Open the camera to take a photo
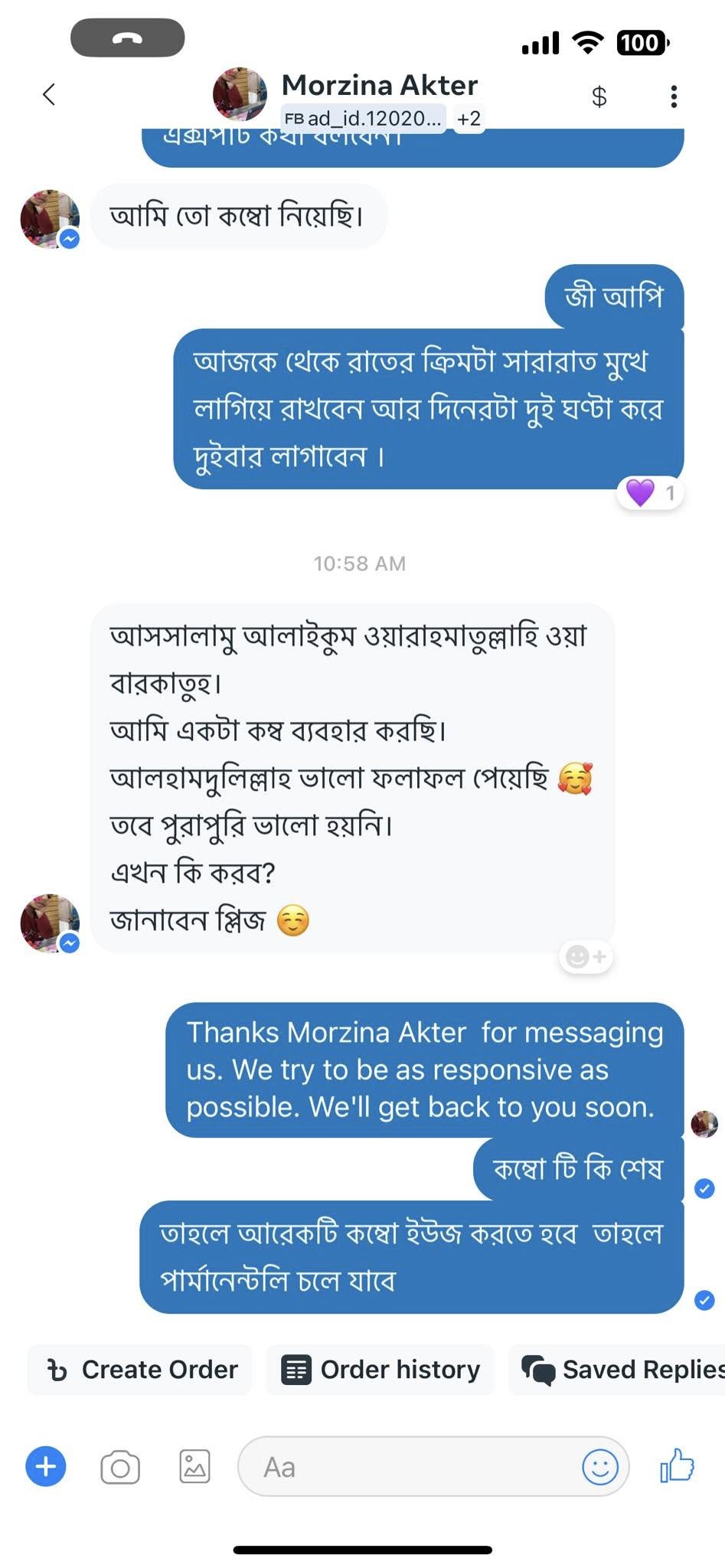 (x=120, y=1467)
